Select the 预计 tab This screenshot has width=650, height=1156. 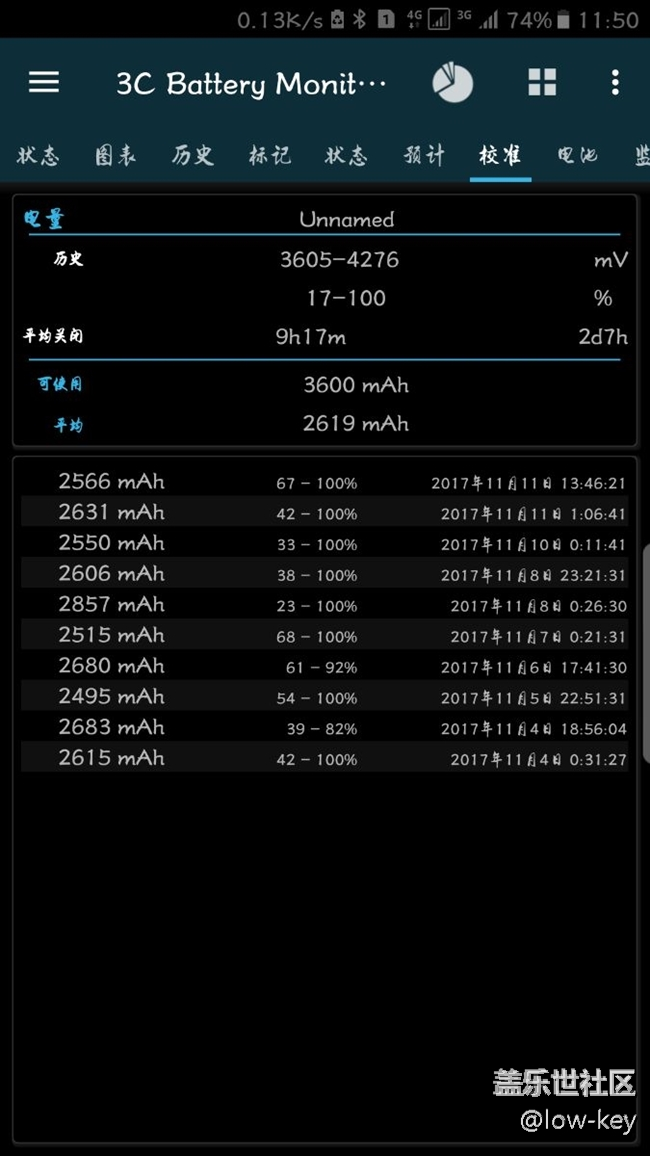click(424, 156)
